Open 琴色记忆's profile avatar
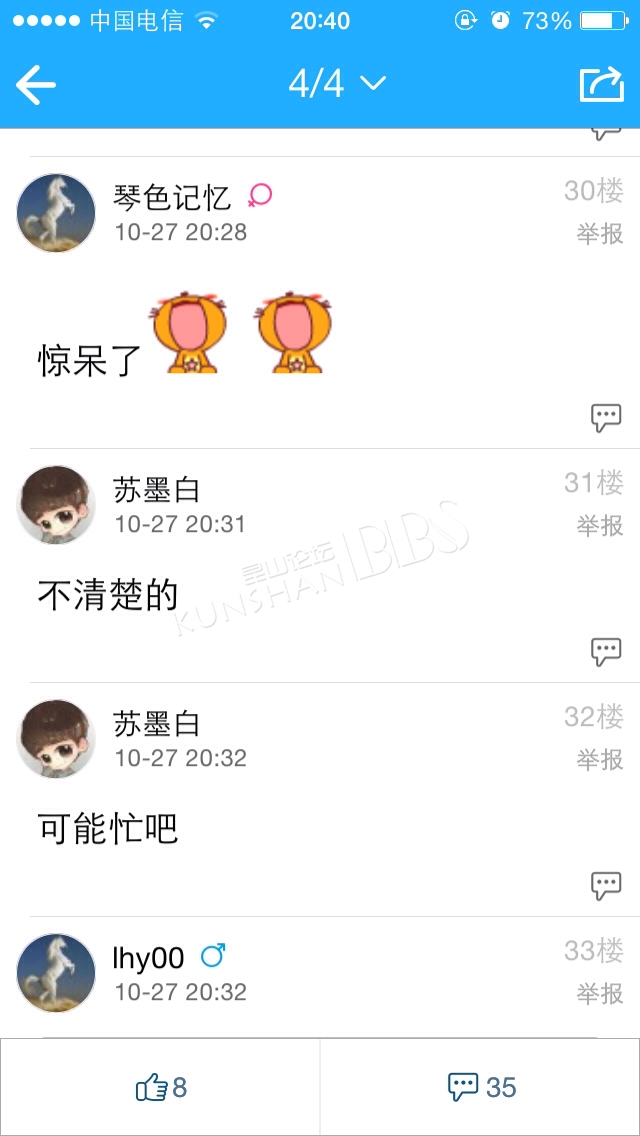 click(x=56, y=213)
